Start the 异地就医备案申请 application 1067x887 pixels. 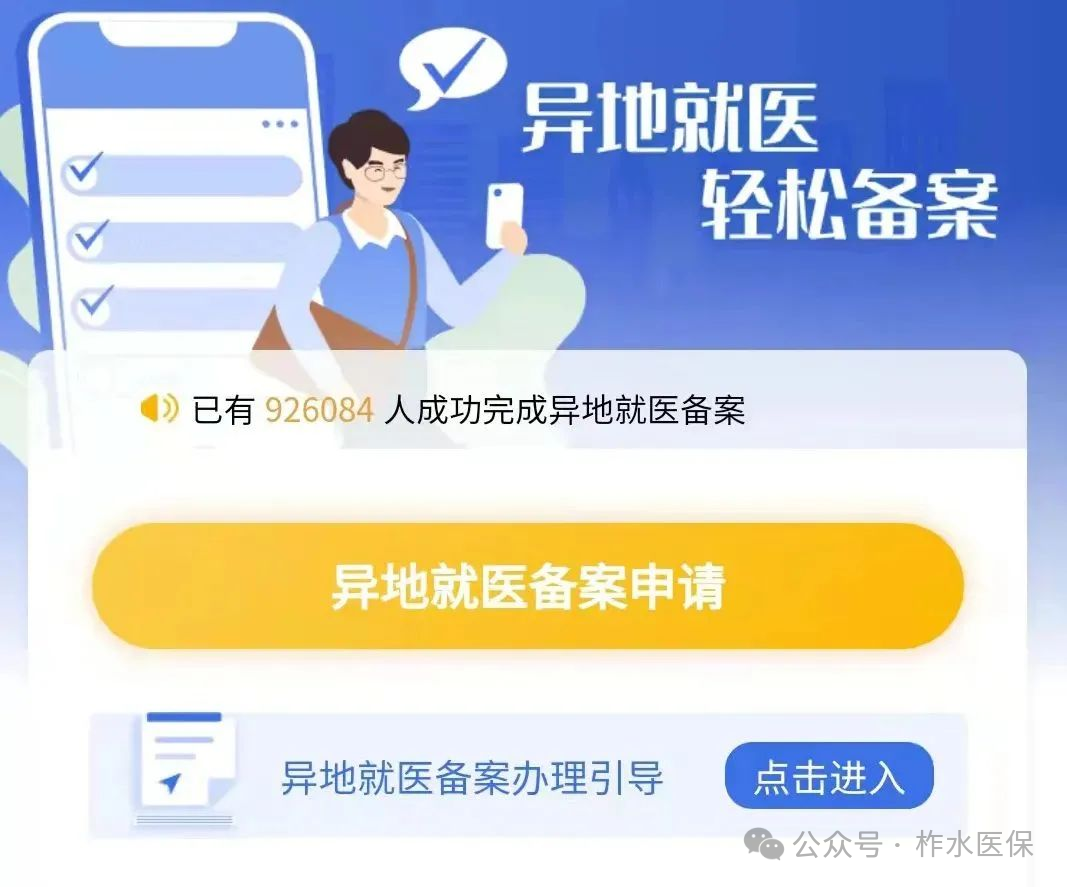(x=528, y=587)
